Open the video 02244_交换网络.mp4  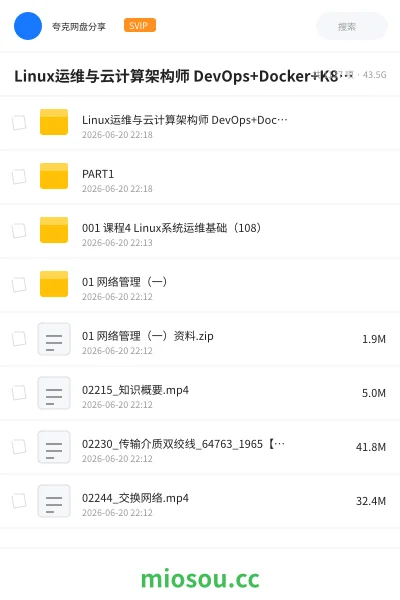pos(200,500)
